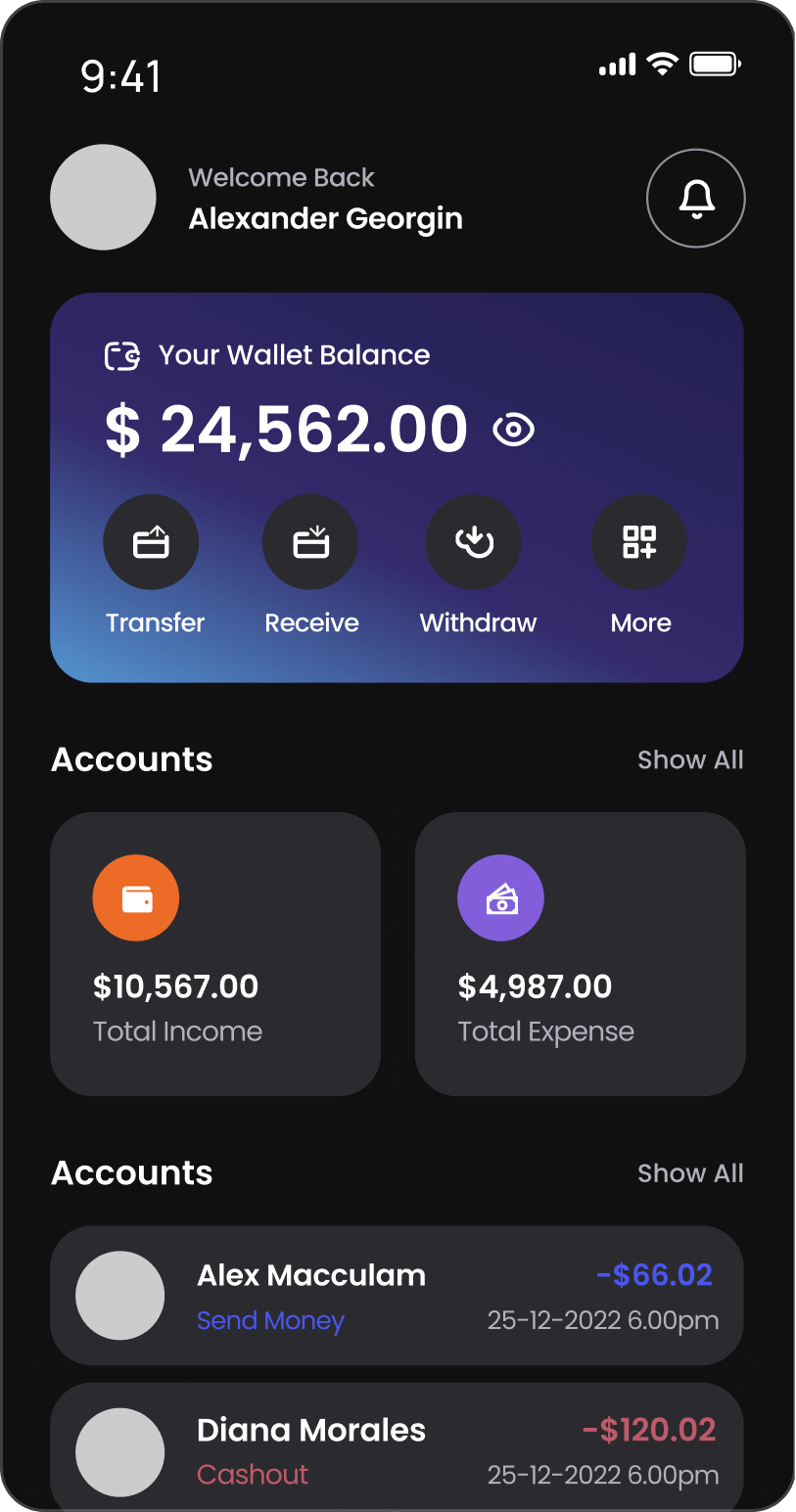This screenshot has width=796, height=1512.
Task: Expand the transactions list with Show All
Action: tap(690, 1173)
